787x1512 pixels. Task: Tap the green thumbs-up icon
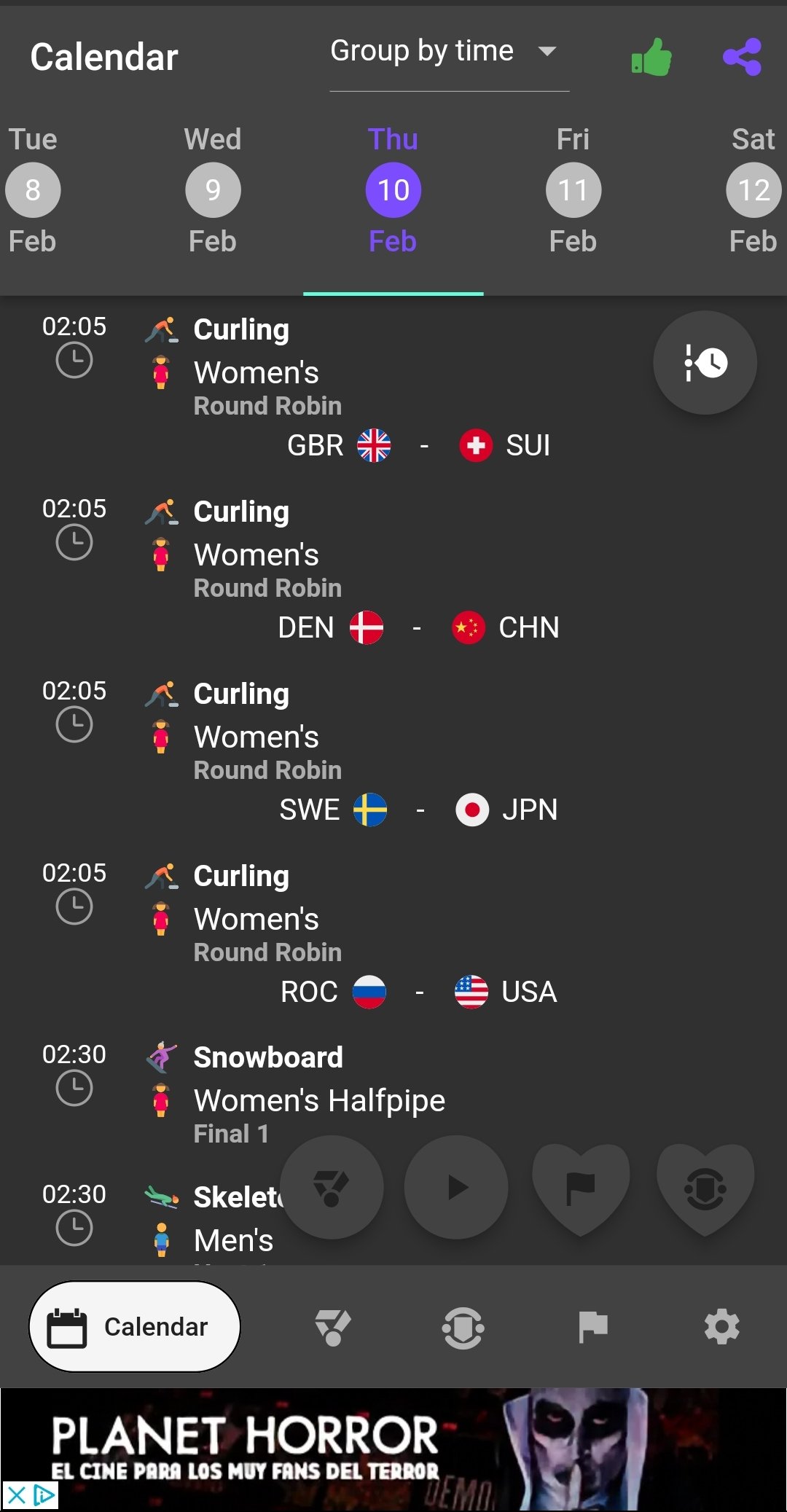651,57
